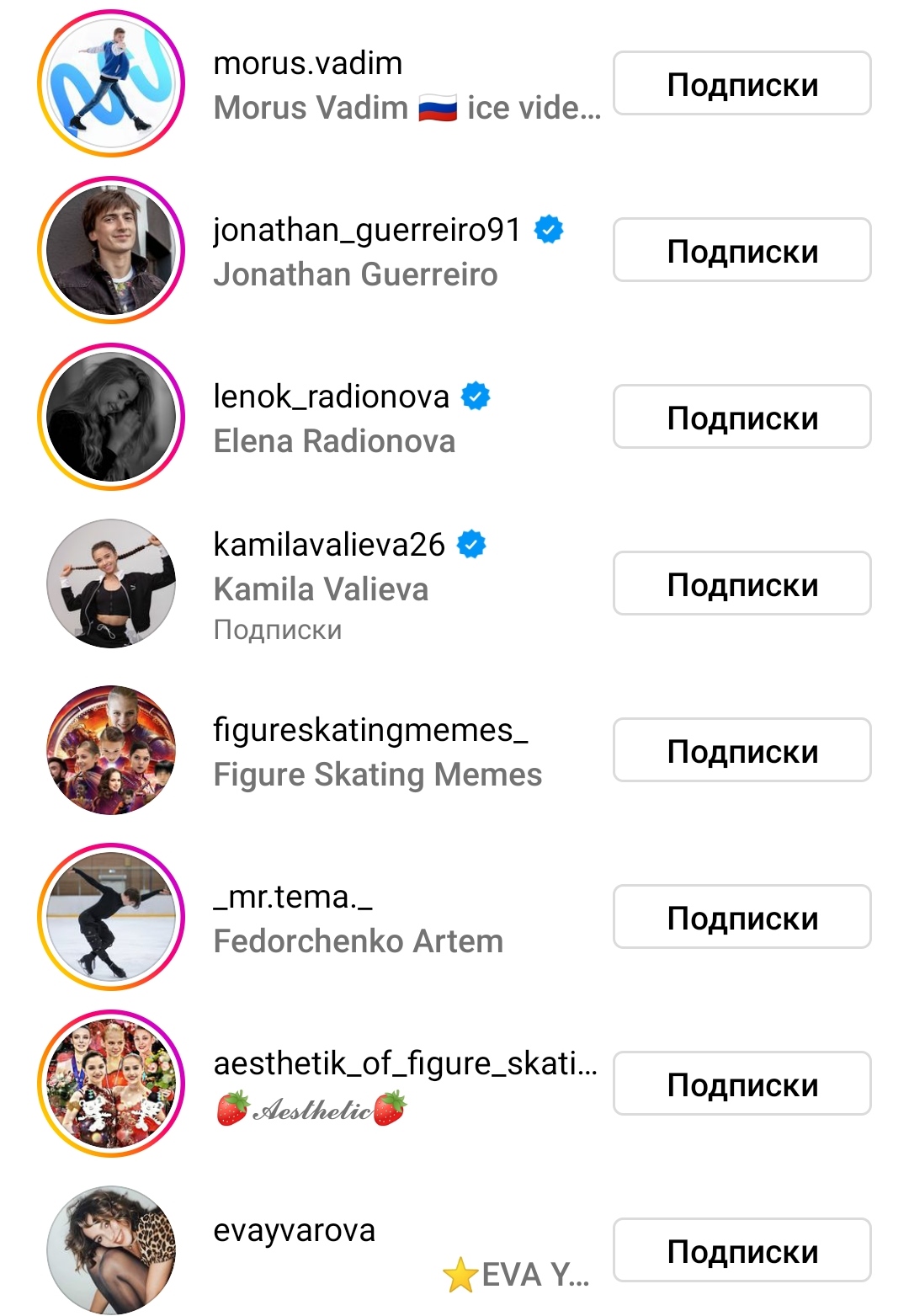Tap the Подписки button for morus.vadim

742,83
